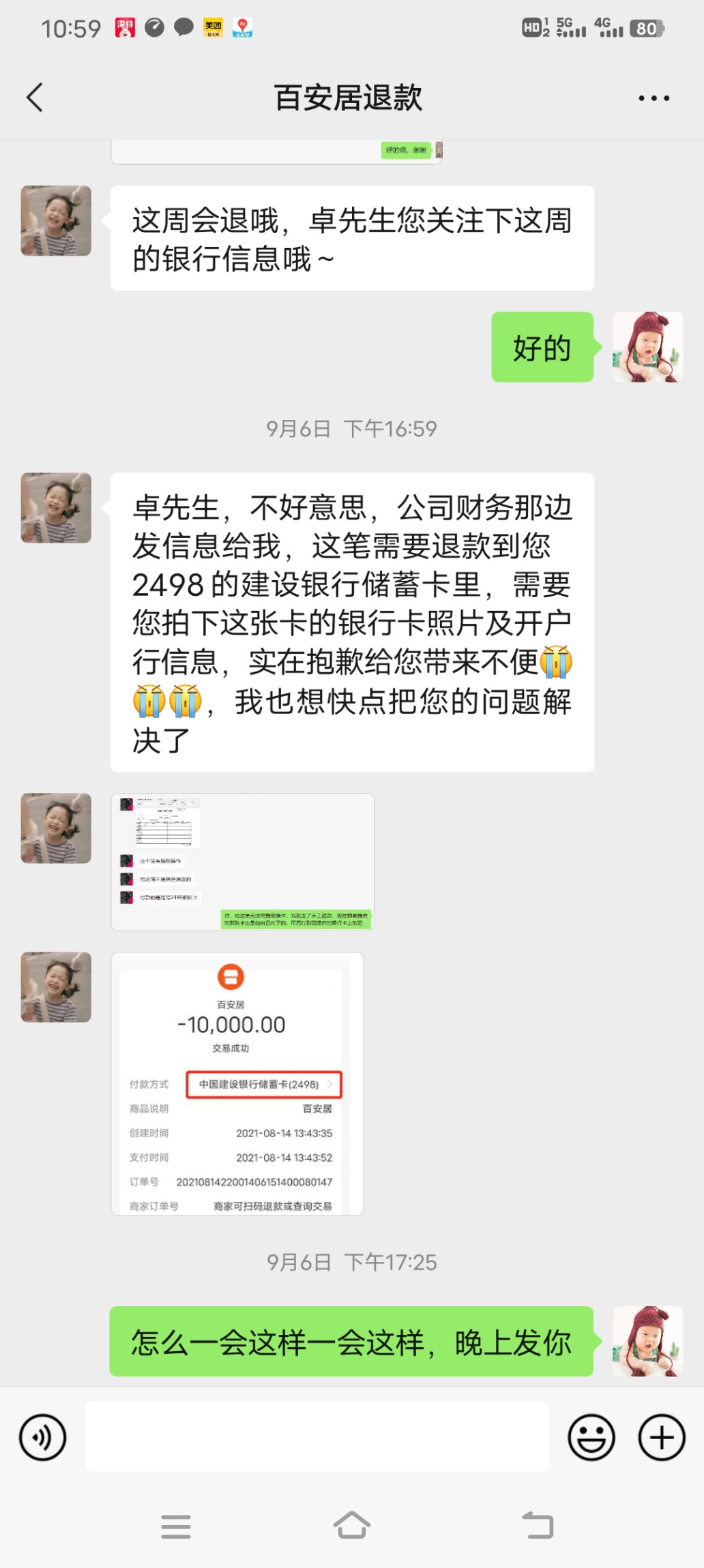Focus the message text field

point(317,1436)
